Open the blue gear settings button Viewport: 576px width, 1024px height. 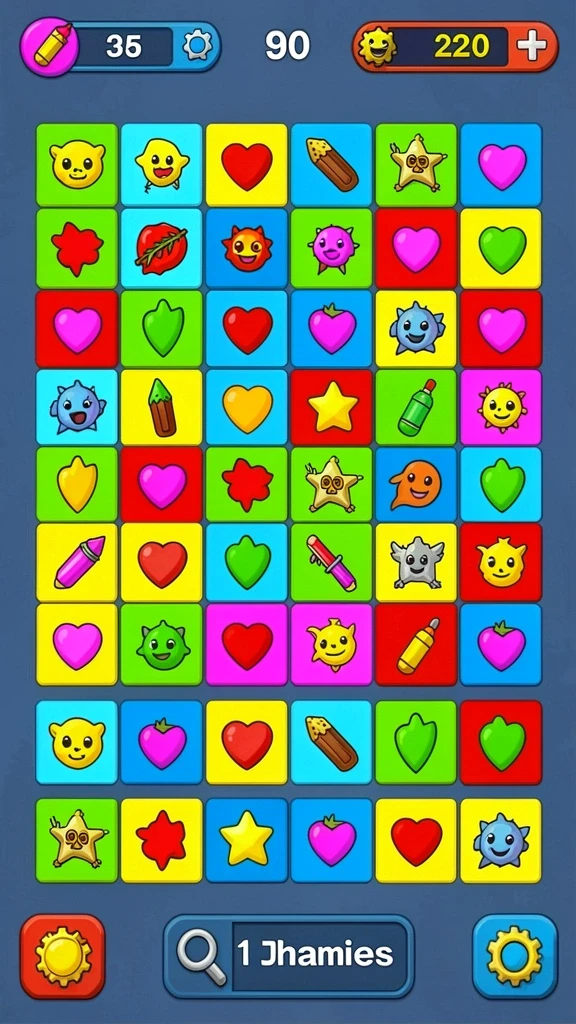[515, 956]
